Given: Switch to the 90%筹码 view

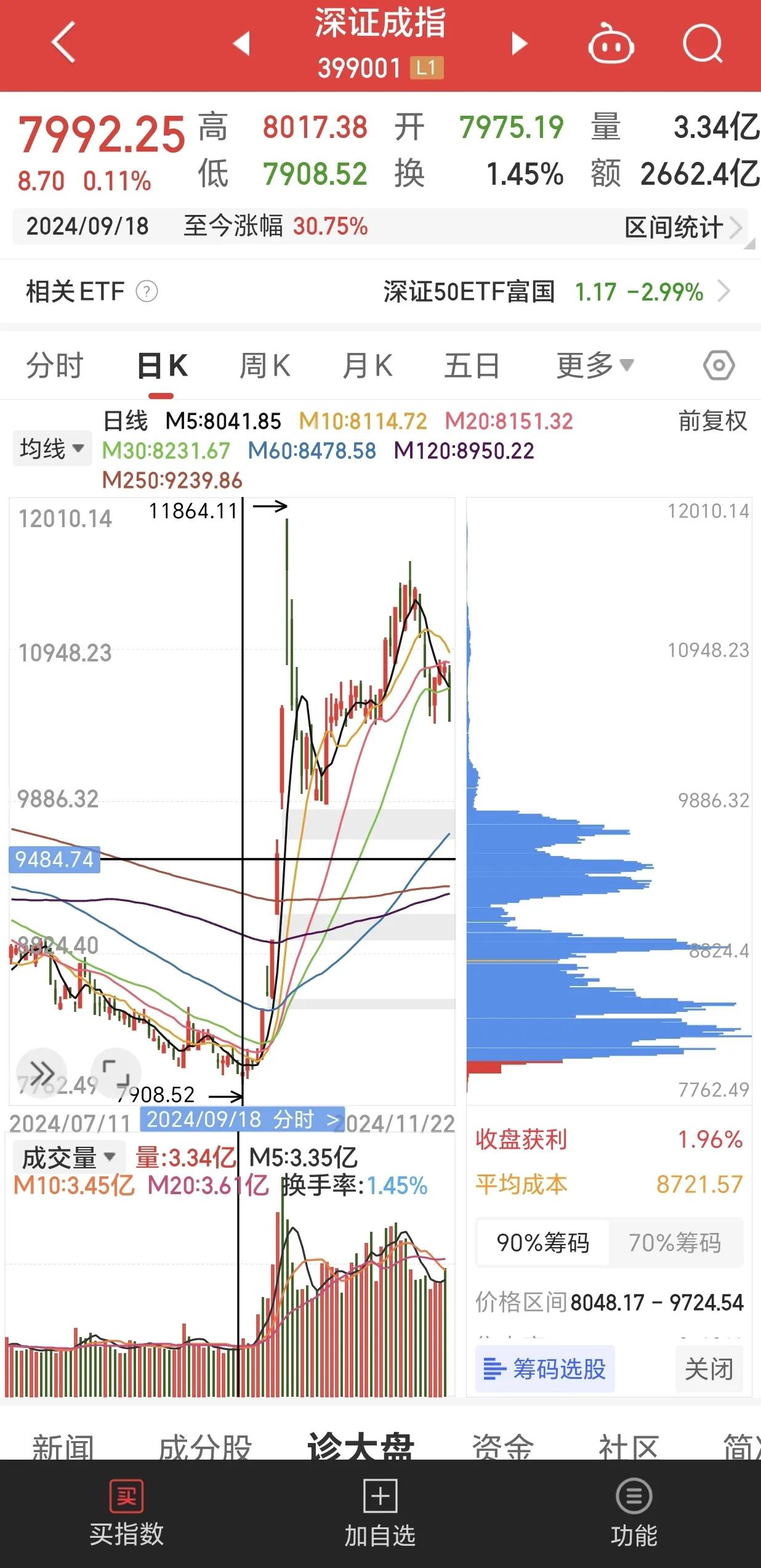Looking at the screenshot, I should [x=541, y=1242].
